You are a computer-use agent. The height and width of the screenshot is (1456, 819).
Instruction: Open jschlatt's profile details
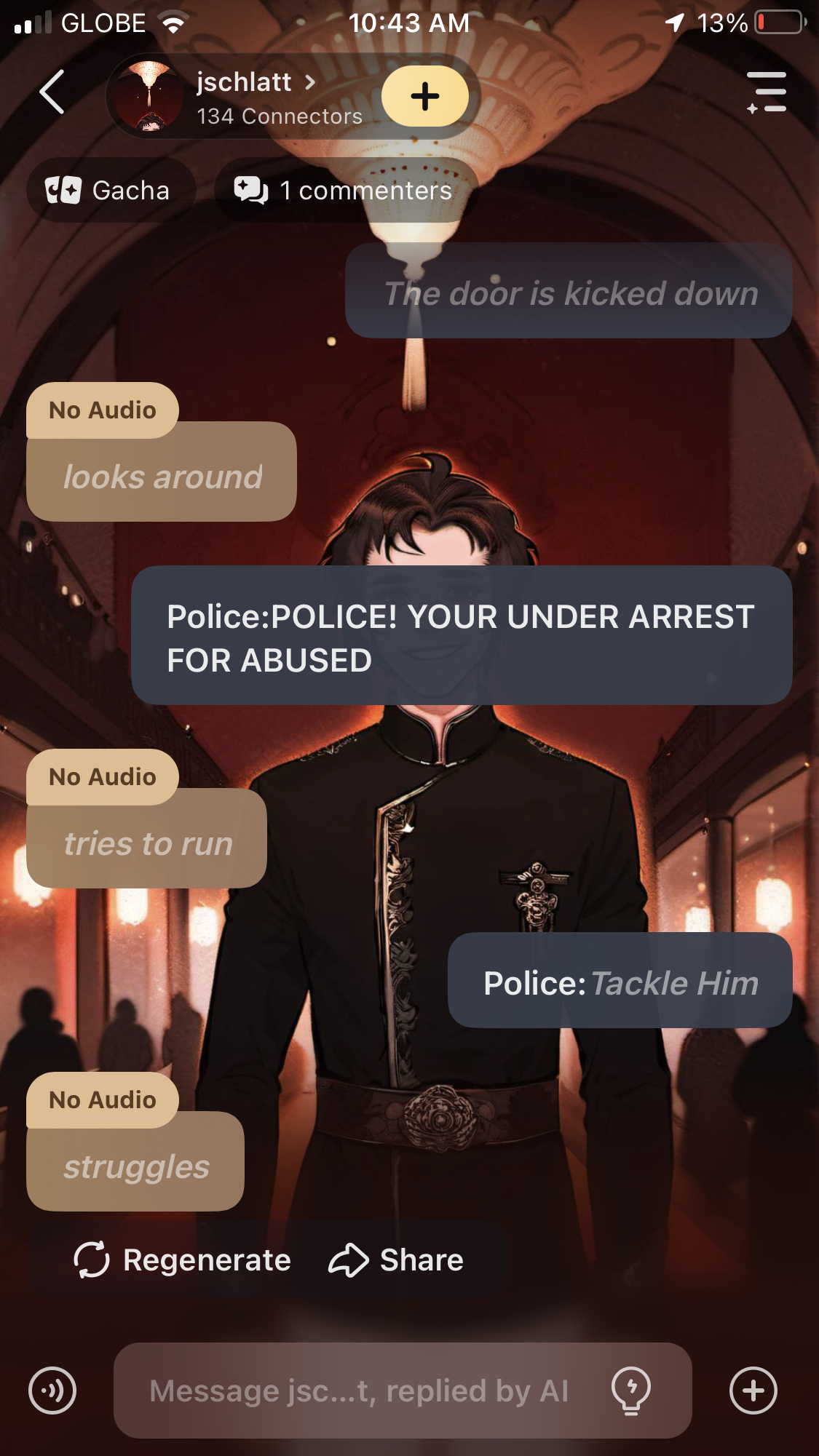point(255,83)
